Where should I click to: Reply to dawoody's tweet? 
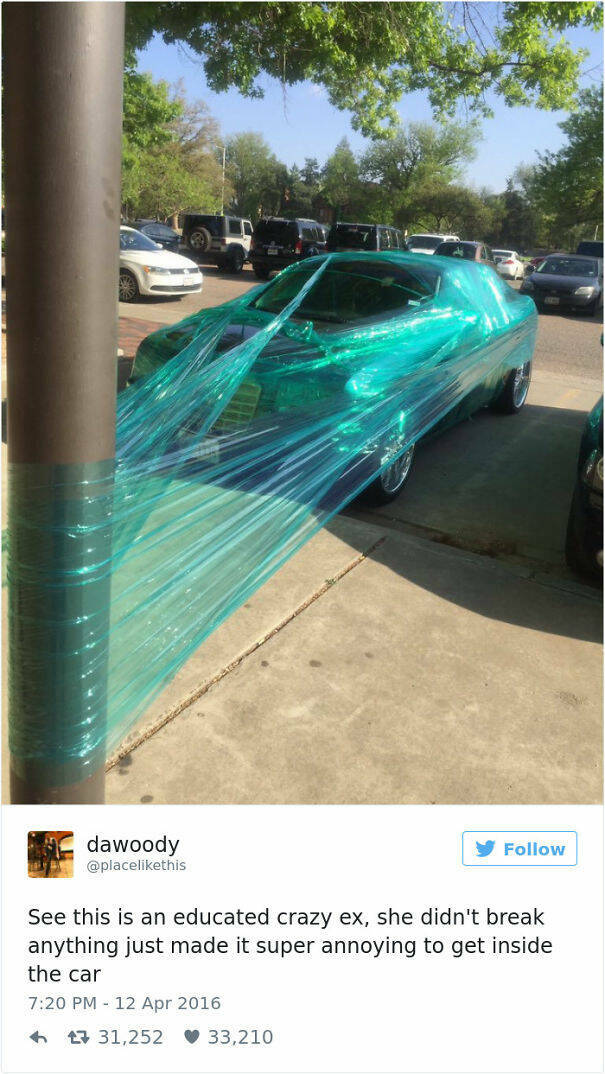click(x=39, y=1038)
